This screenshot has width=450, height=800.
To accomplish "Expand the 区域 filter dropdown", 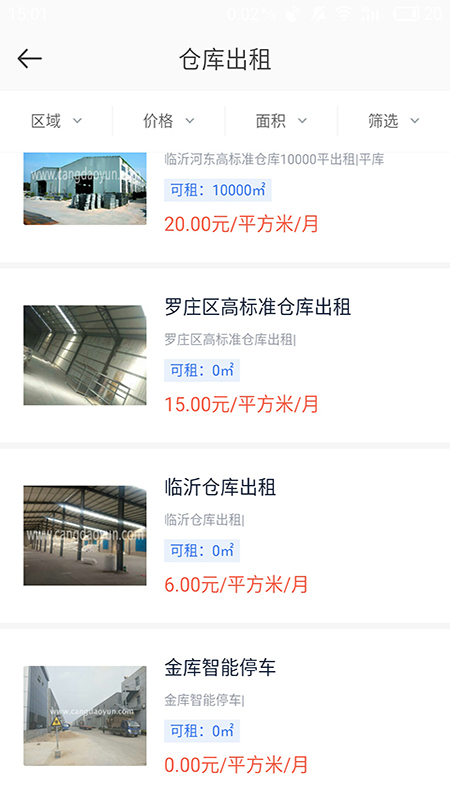I will tap(56, 121).
